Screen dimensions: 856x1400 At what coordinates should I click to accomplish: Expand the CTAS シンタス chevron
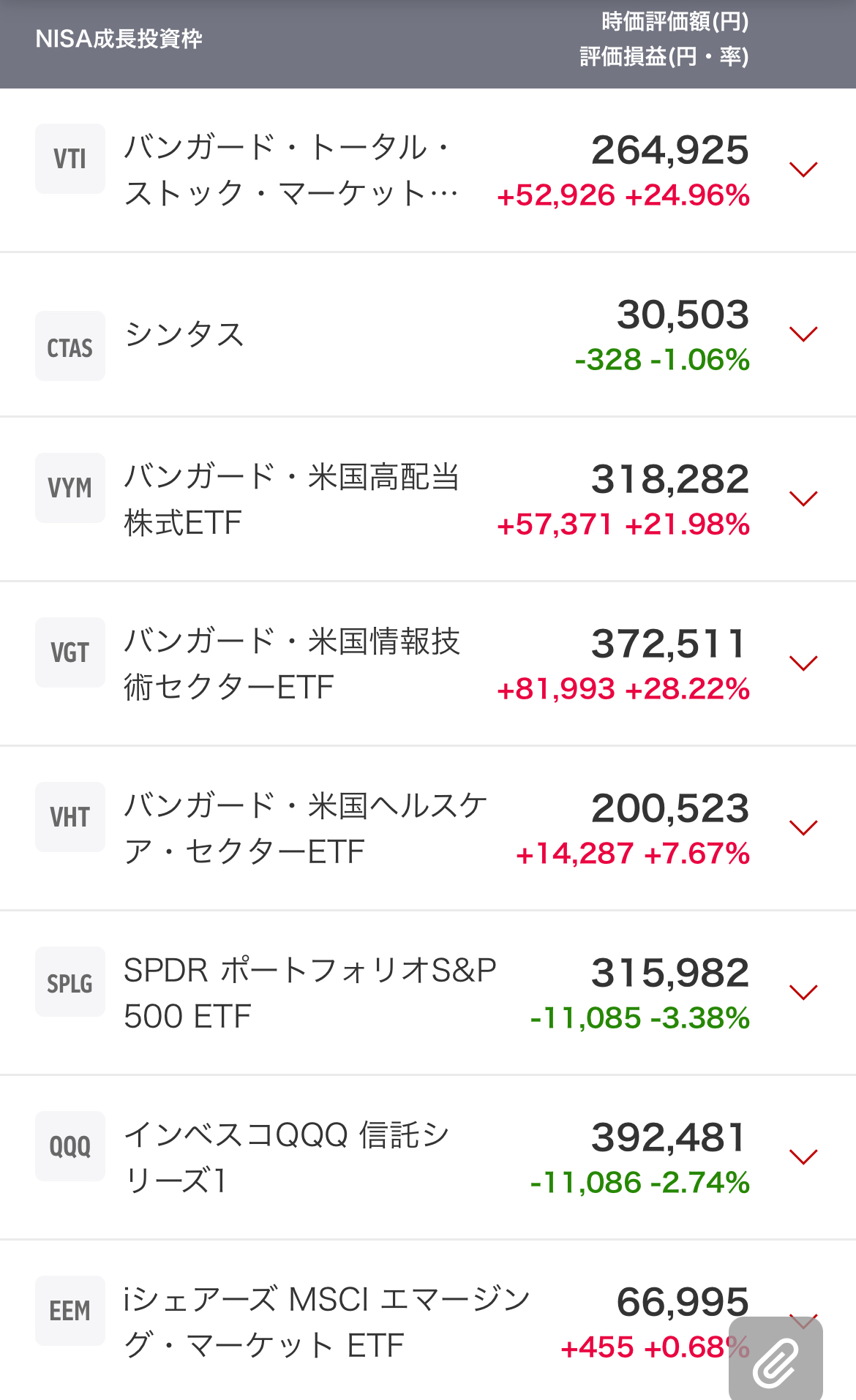coord(803,334)
